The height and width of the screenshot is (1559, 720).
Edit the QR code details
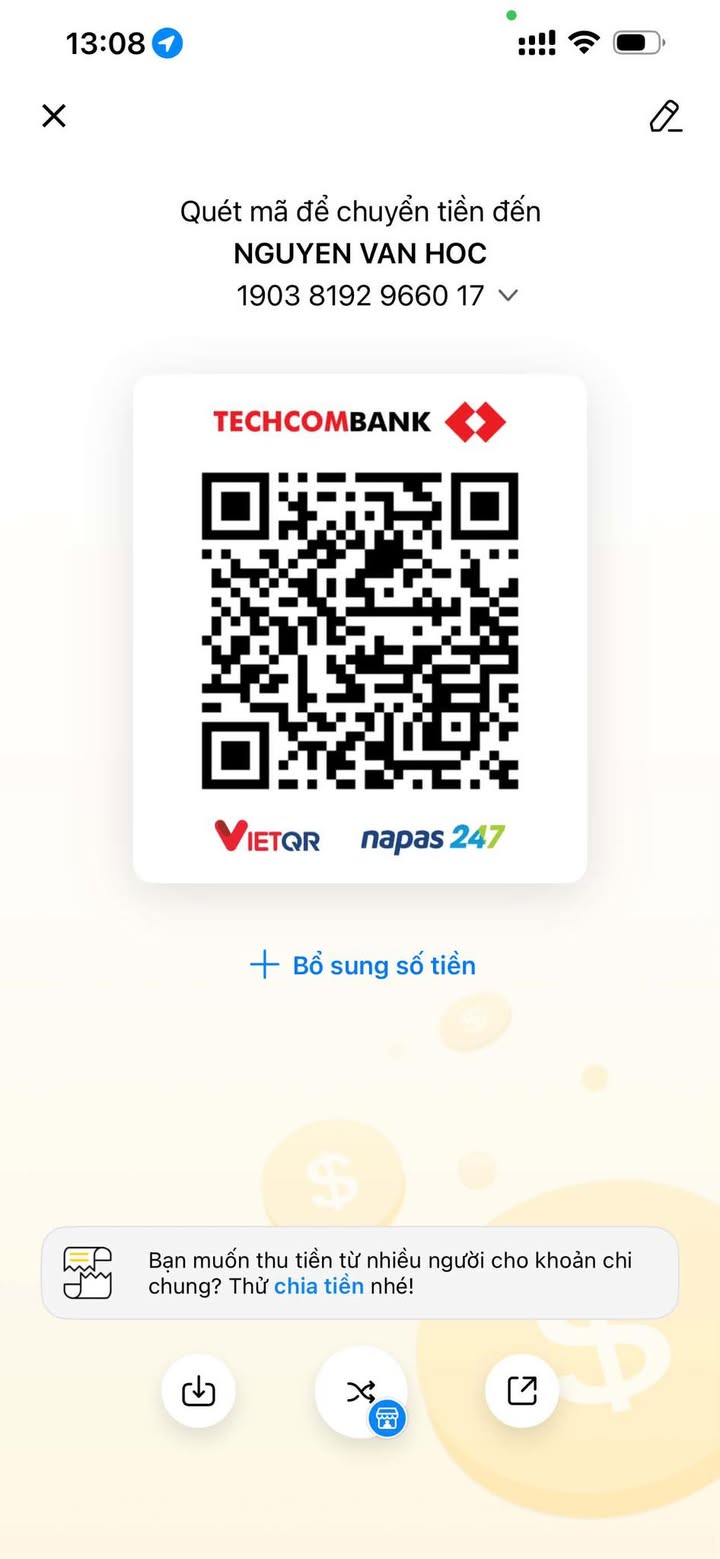pyautogui.click(x=665, y=116)
